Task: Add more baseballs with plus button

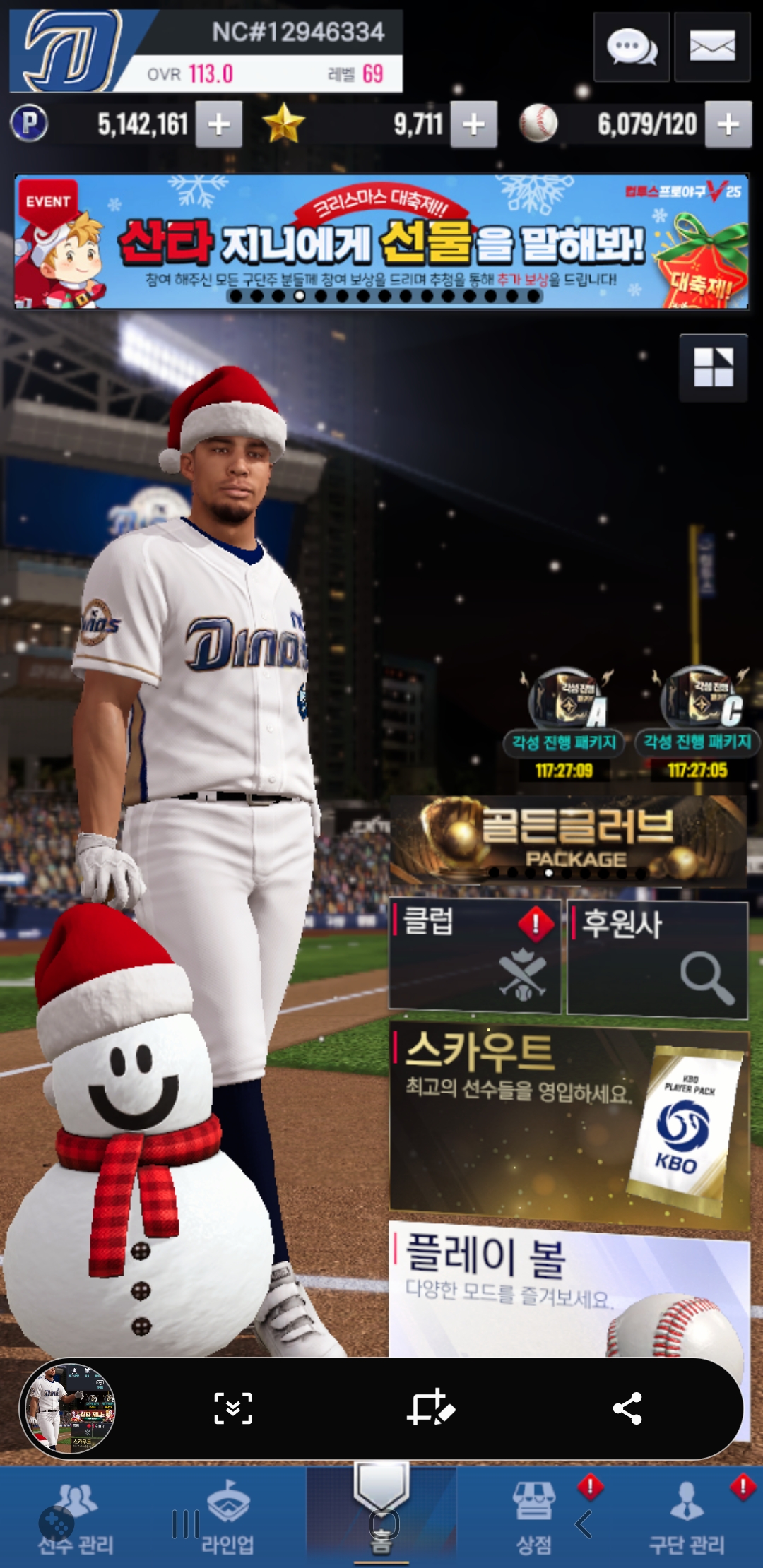Action: click(x=728, y=124)
